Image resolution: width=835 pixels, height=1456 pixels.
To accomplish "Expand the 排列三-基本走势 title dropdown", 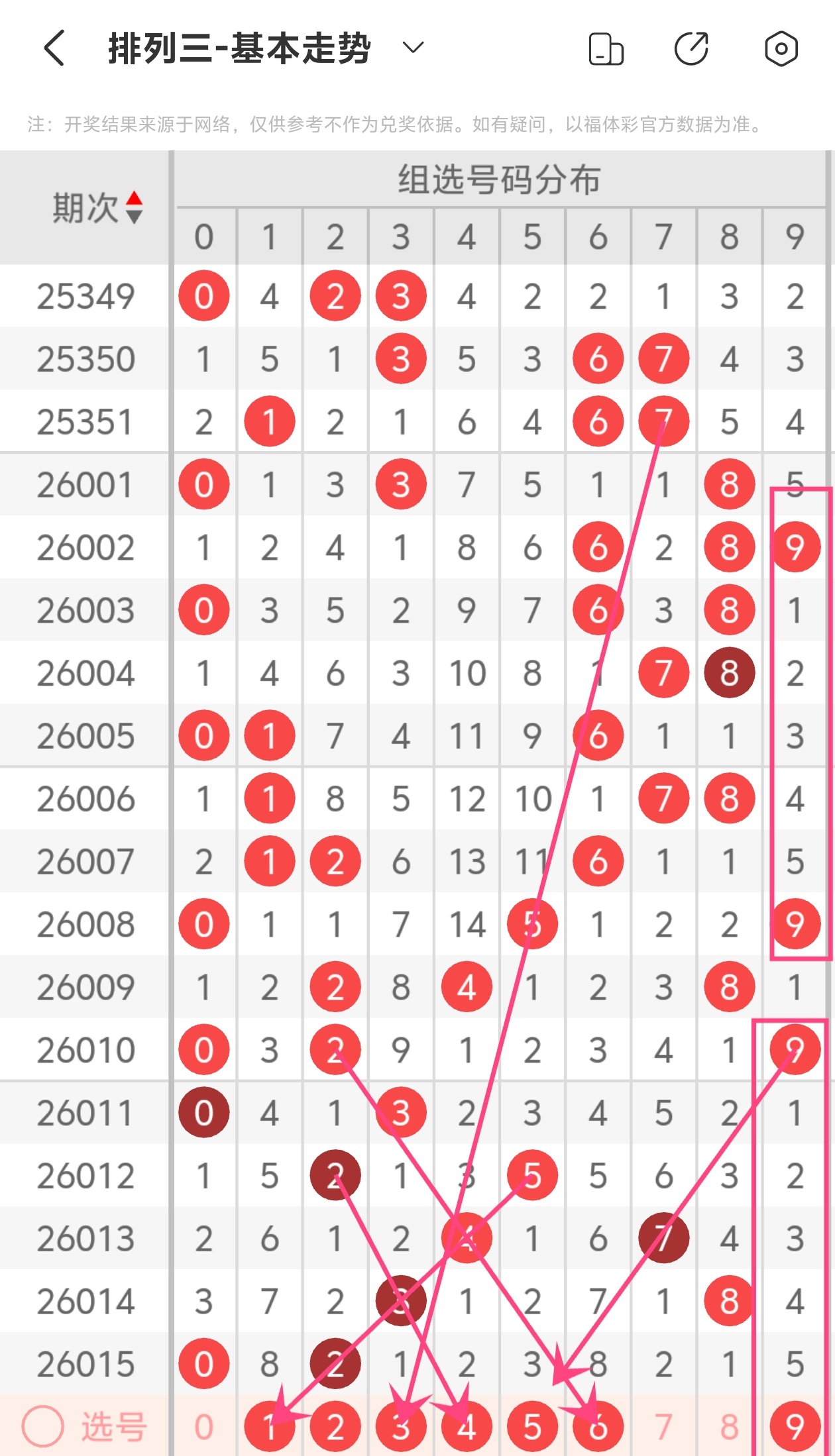I will [413, 48].
